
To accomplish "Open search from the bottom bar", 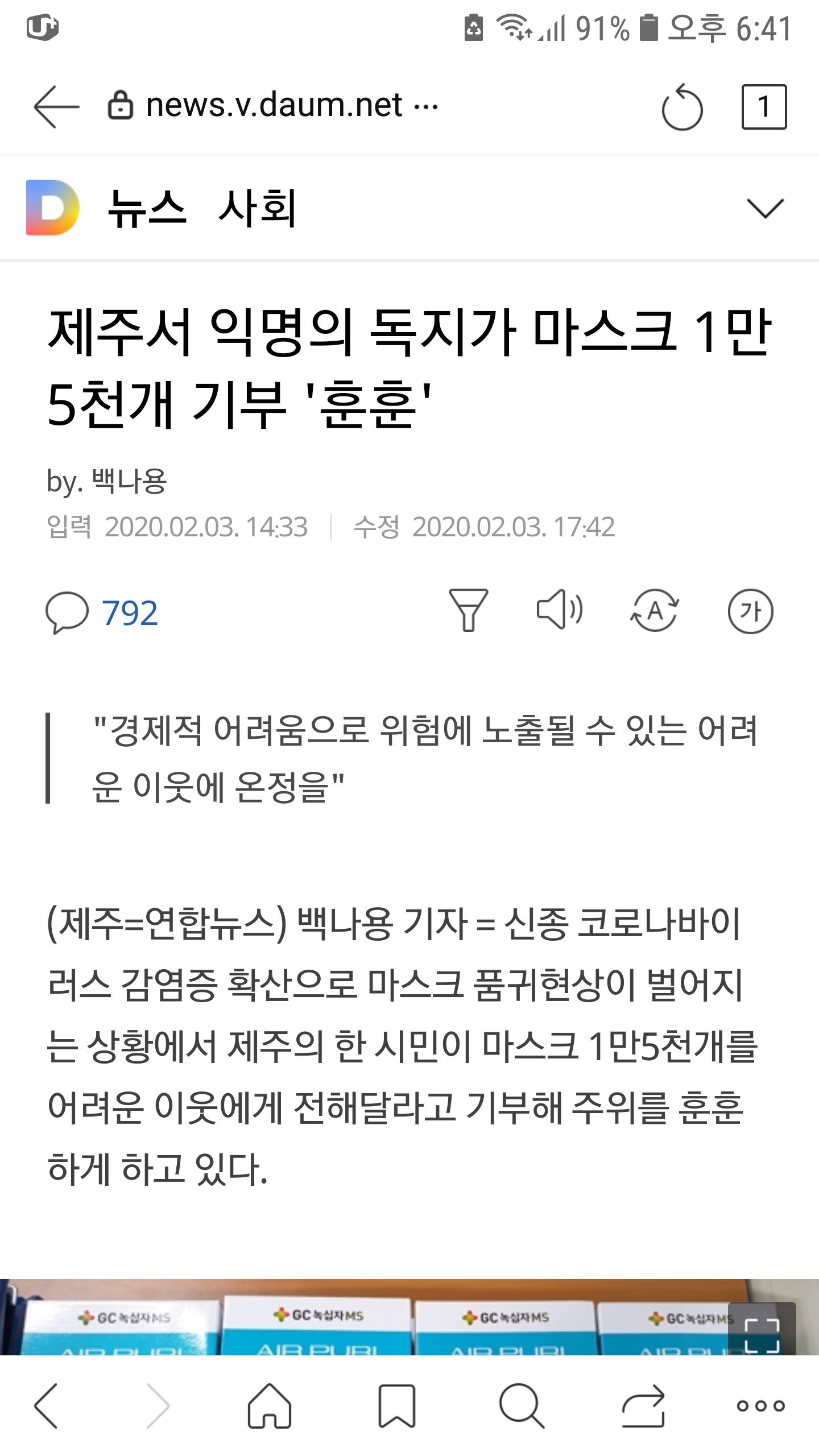I will (521, 1406).
